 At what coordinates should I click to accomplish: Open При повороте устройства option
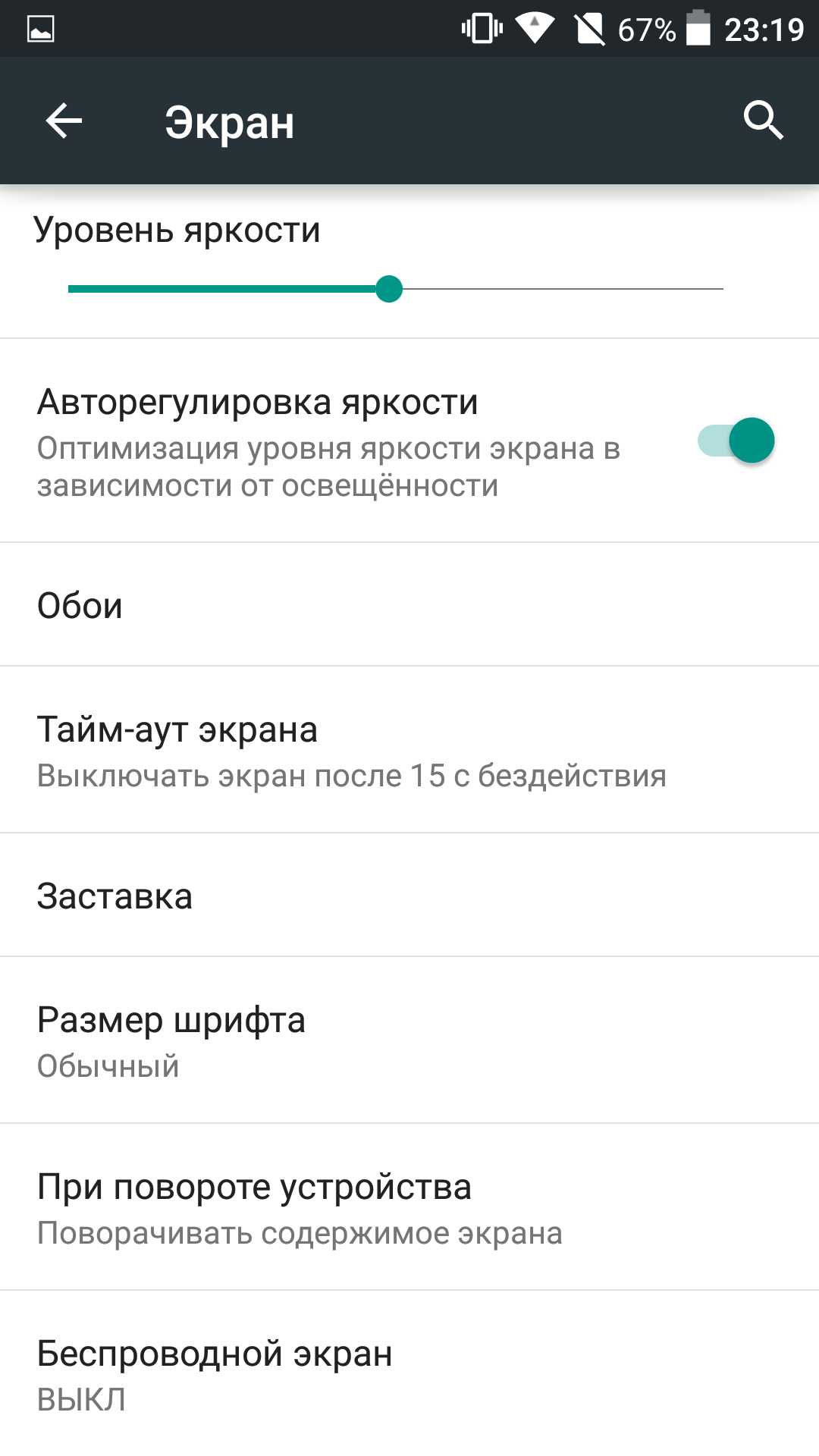pos(409,1207)
